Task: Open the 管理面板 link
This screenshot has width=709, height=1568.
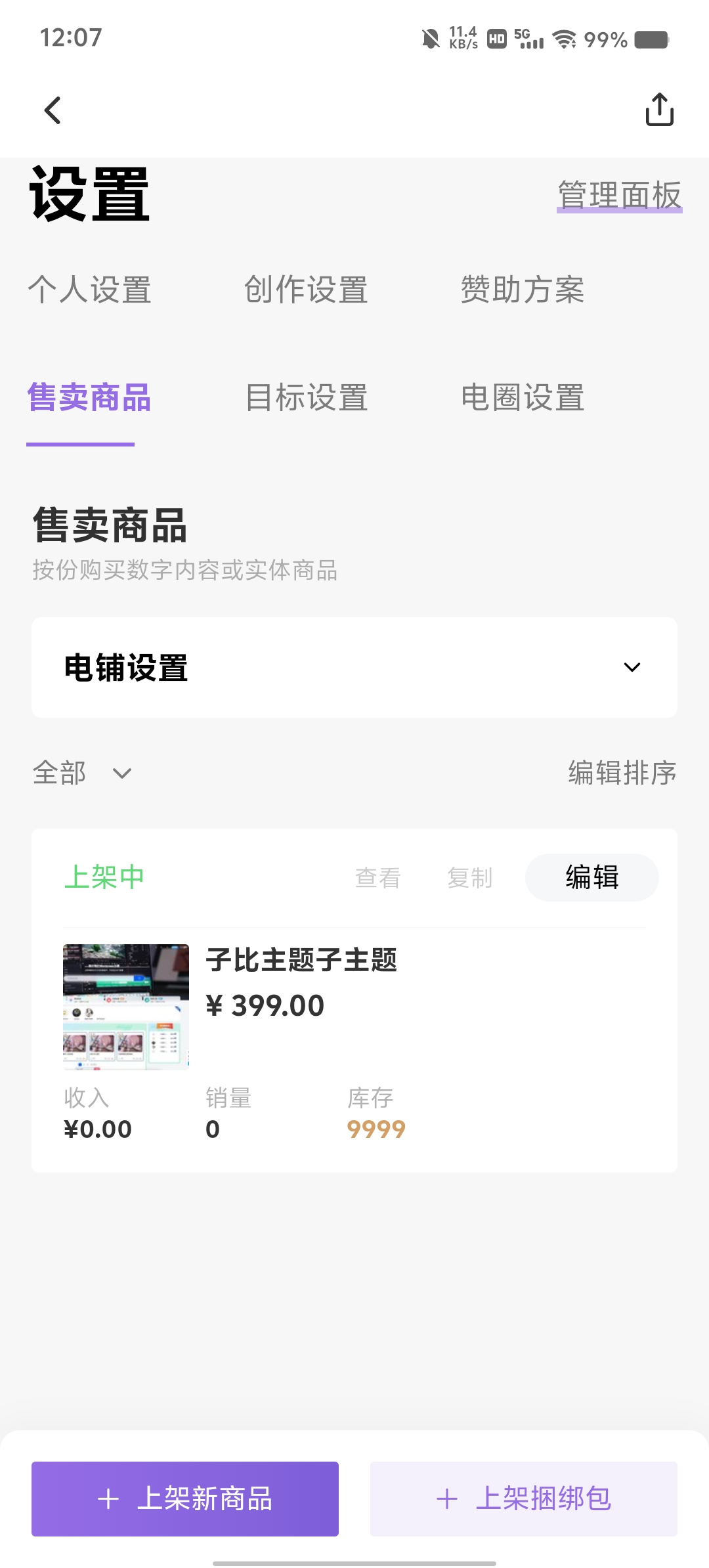Action: click(x=619, y=196)
